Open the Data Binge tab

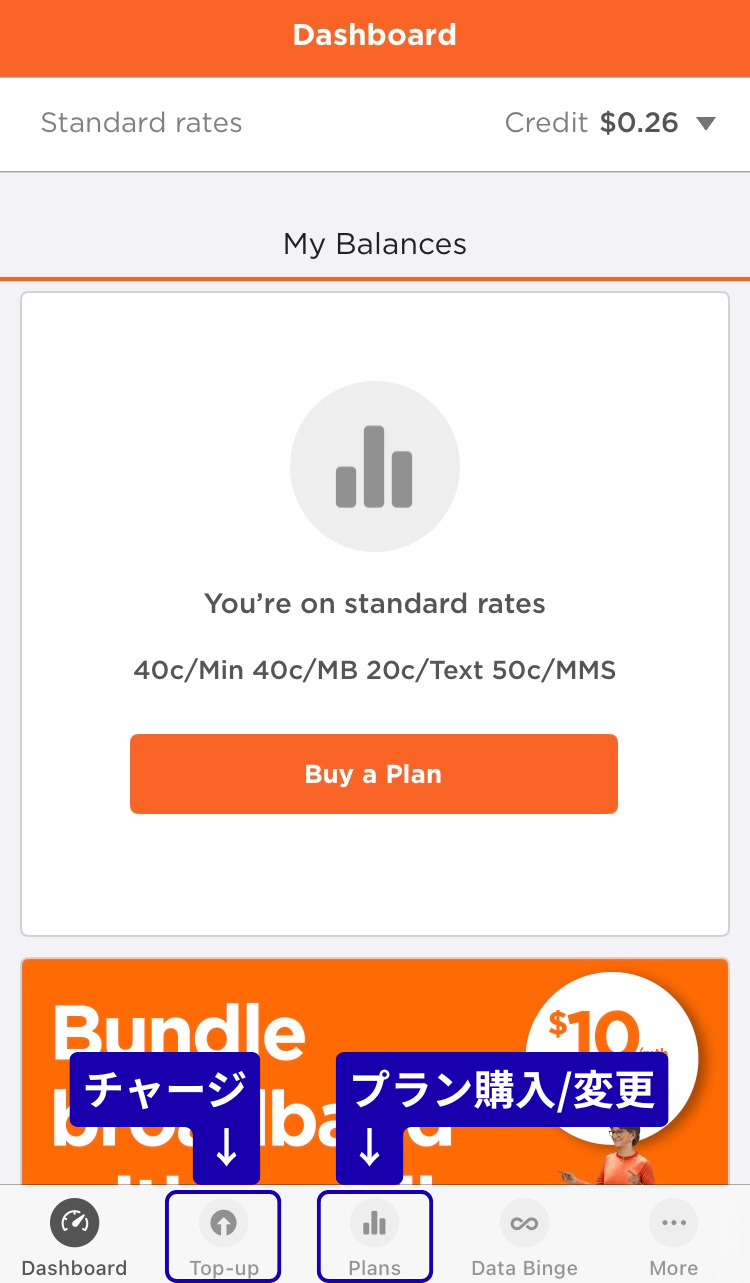point(524,1236)
